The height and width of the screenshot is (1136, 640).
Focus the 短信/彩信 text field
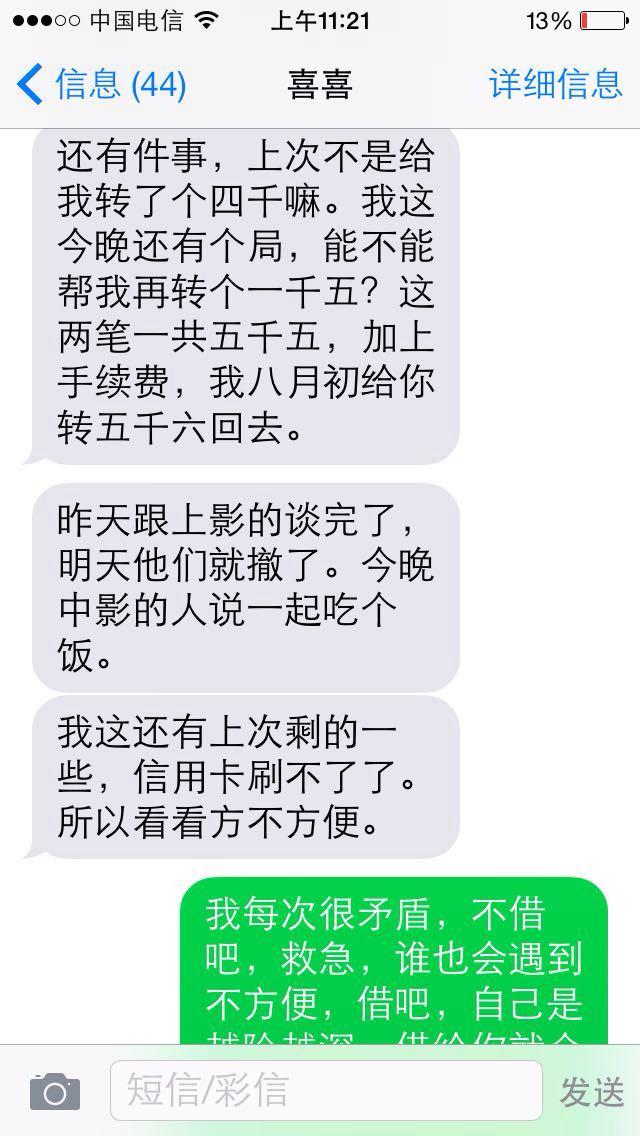click(x=326, y=1091)
